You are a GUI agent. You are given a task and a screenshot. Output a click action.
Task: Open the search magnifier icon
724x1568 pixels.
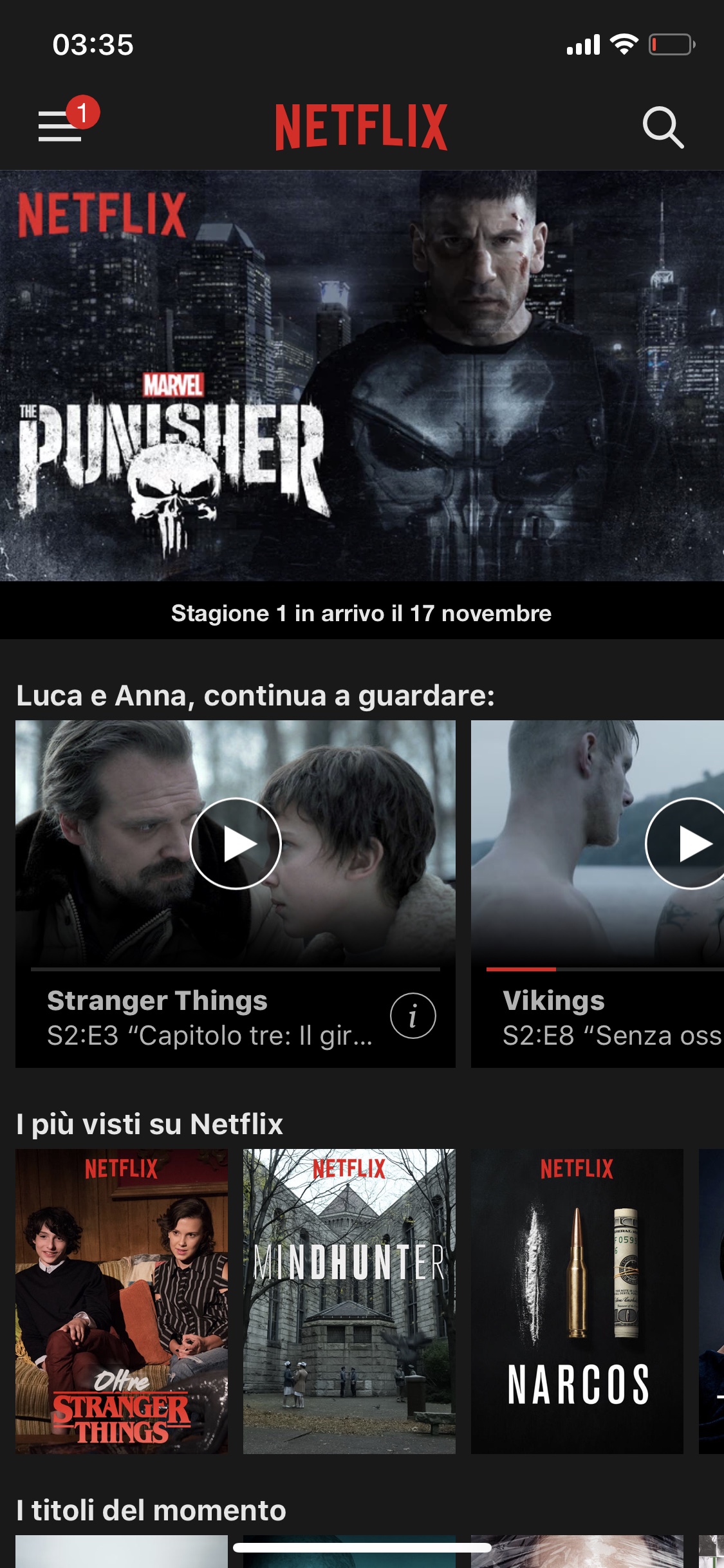663,127
